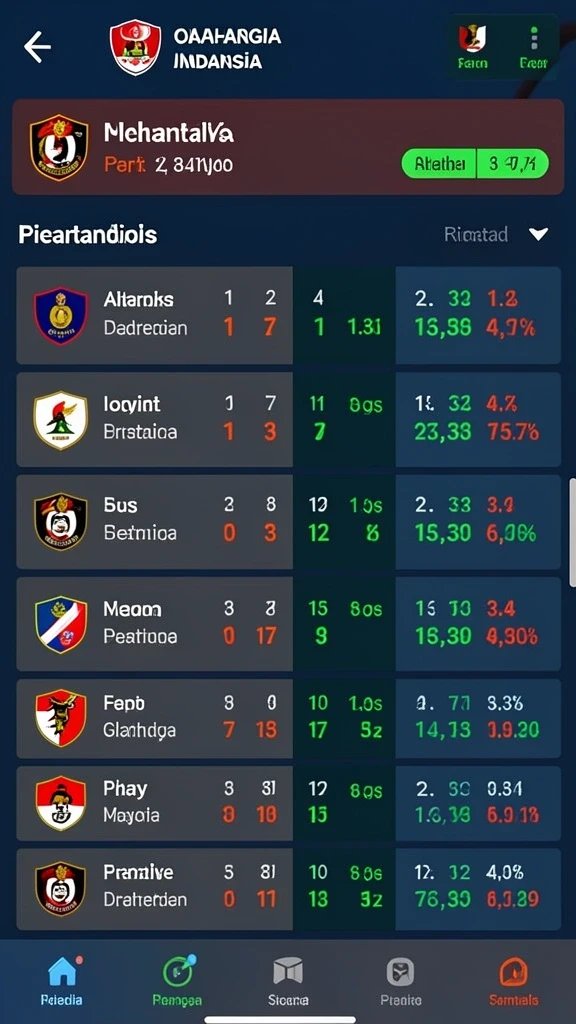Image resolution: width=576 pixels, height=1024 pixels.
Task: Open the Prannive Draherden row
Action: pos(288,889)
